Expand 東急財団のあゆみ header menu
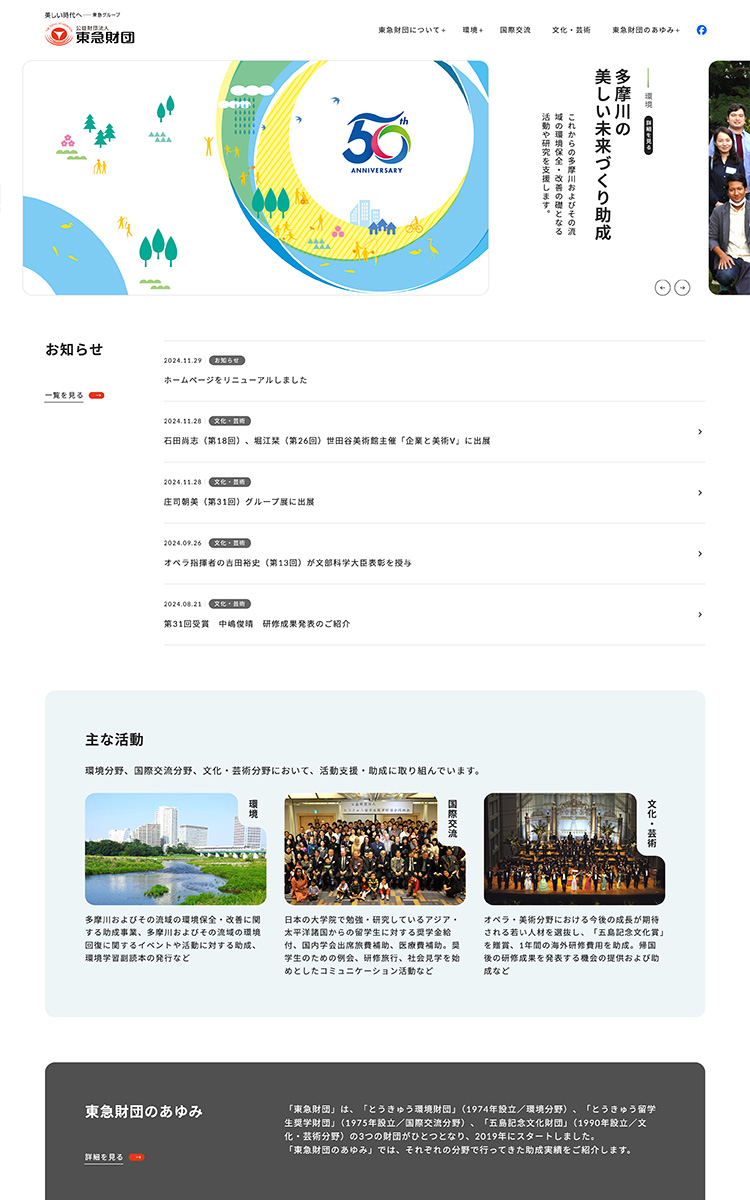 645,30
